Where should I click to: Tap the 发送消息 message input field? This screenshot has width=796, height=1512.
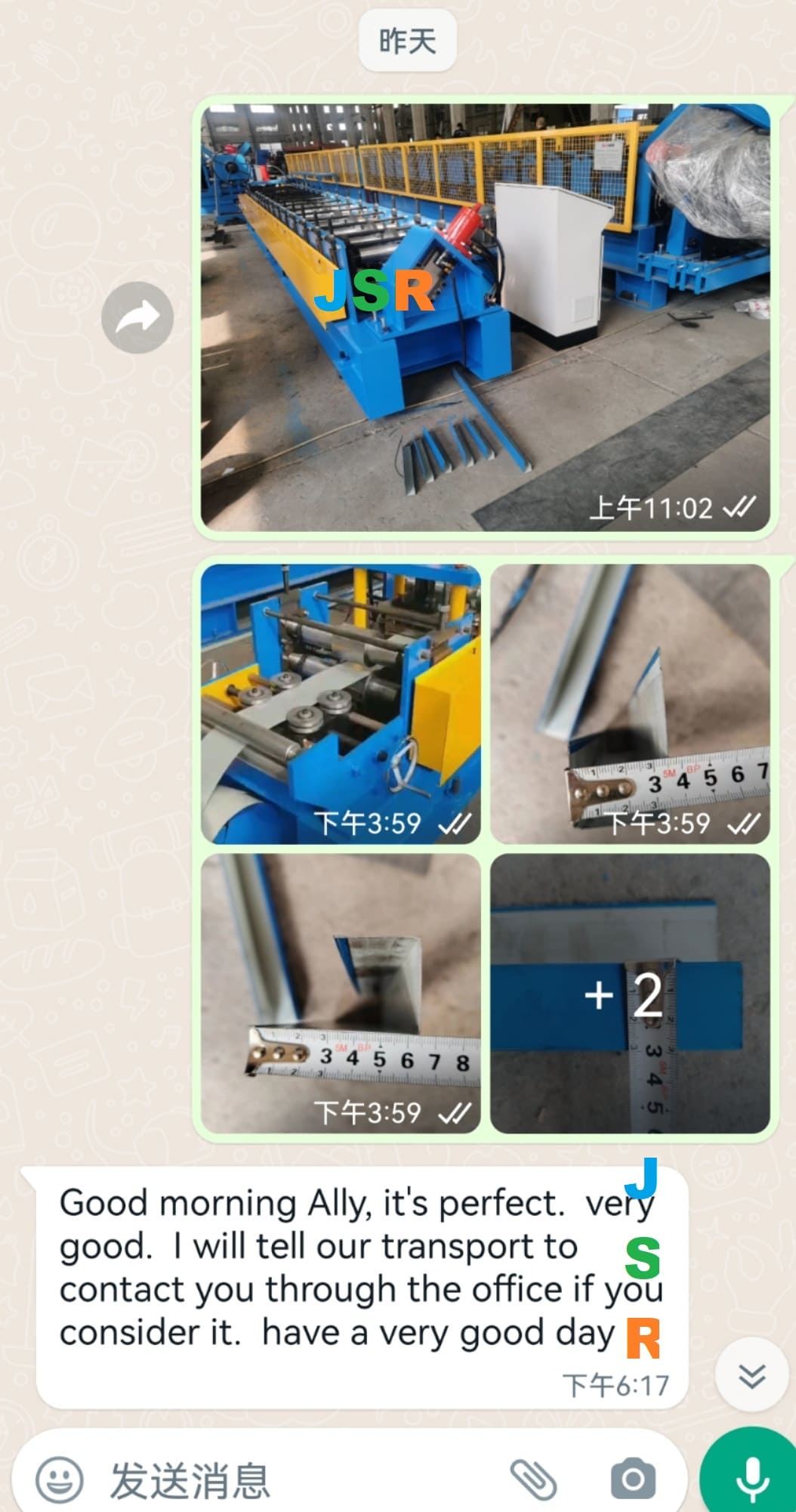(302, 1479)
